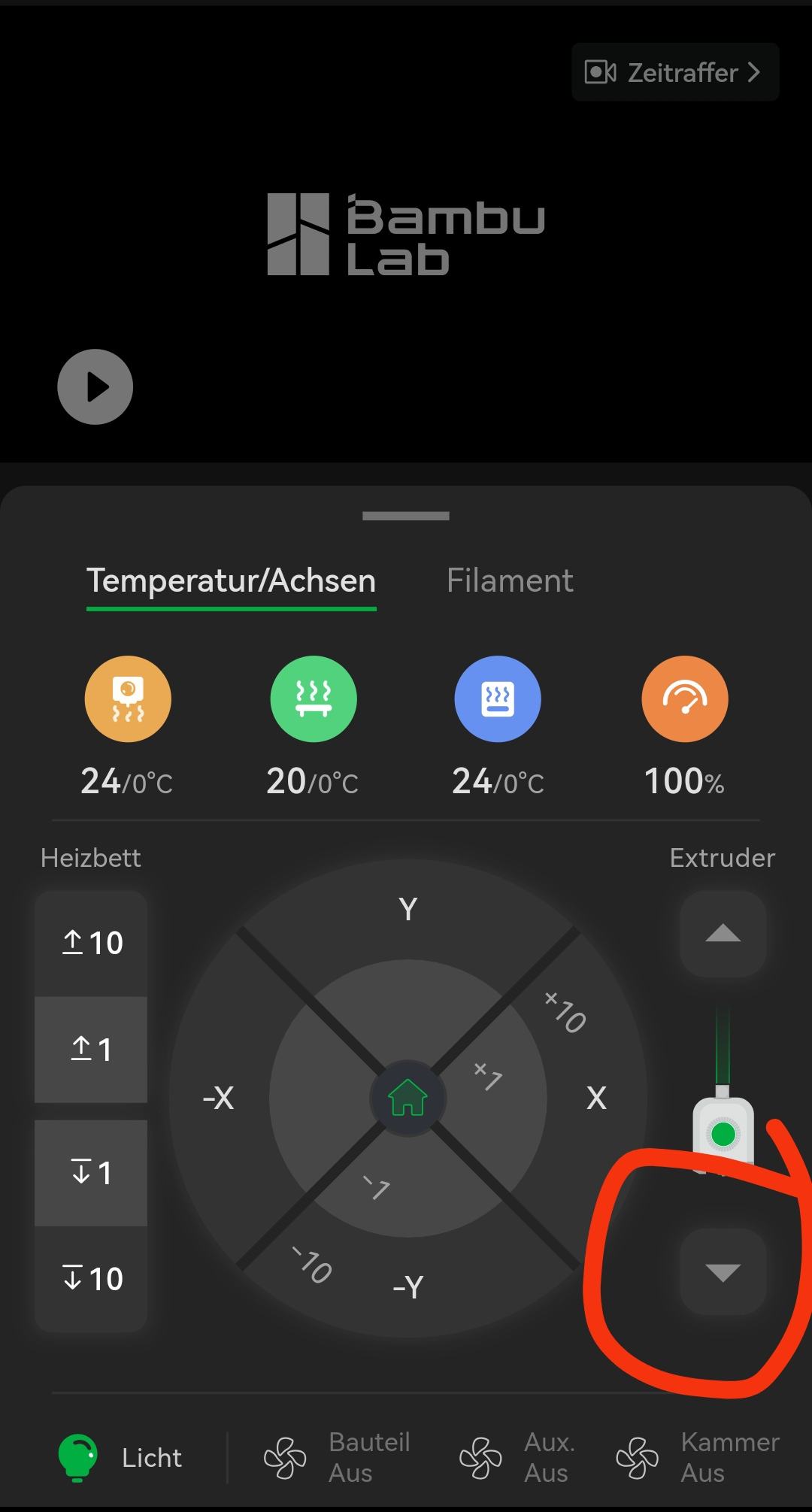Open the chamber temperature setting
Viewport: 812px width, 1512px height.
coord(498,699)
